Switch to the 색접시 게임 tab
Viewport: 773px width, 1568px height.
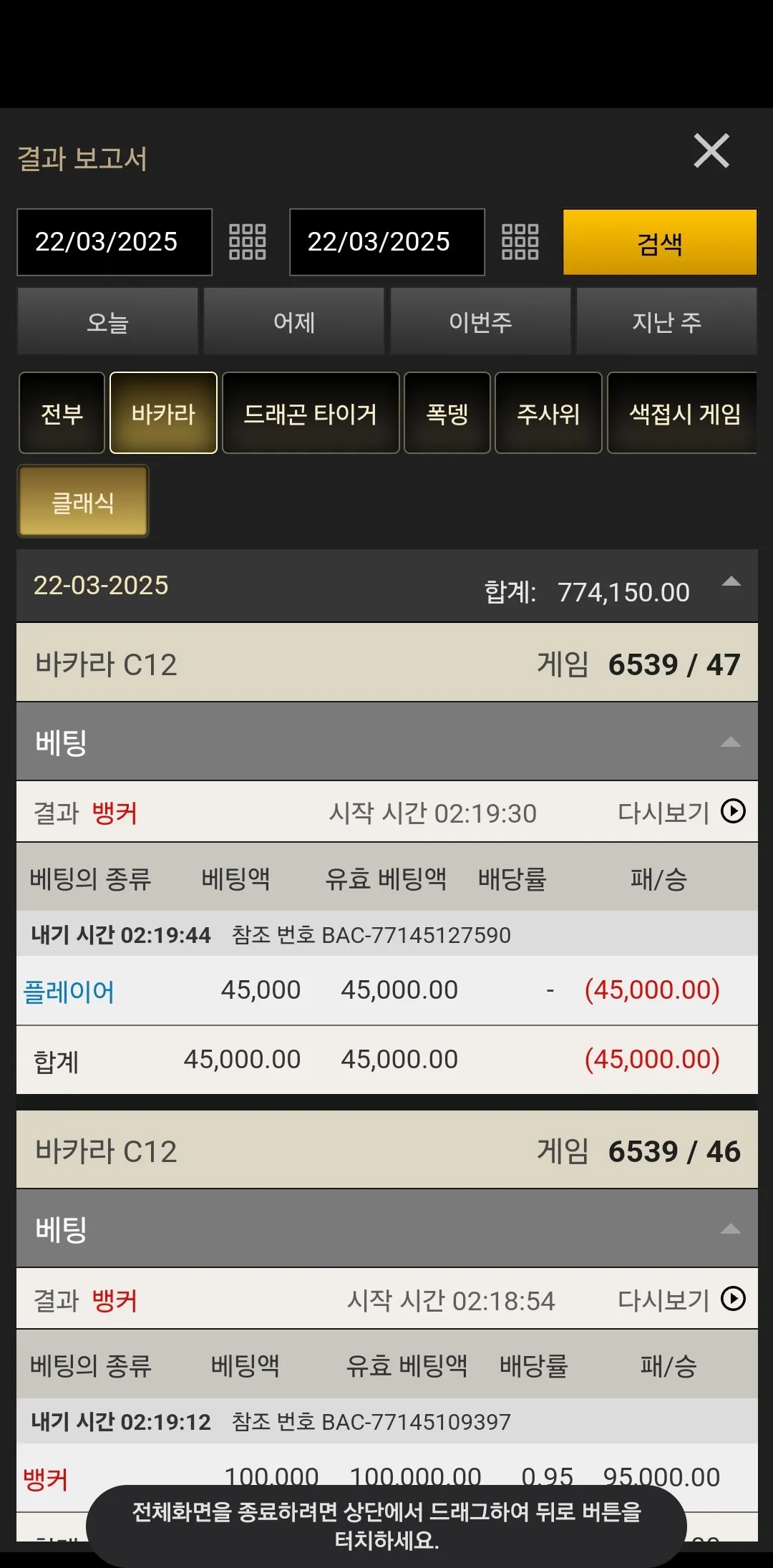[x=683, y=413]
